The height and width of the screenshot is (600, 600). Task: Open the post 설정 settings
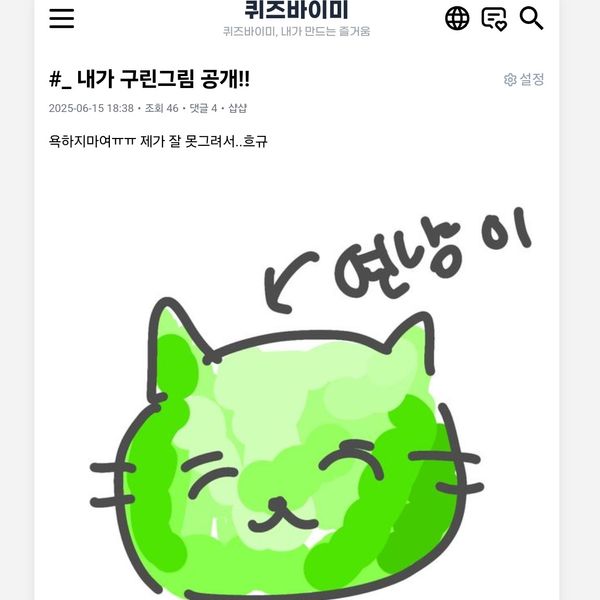[524, 79]
